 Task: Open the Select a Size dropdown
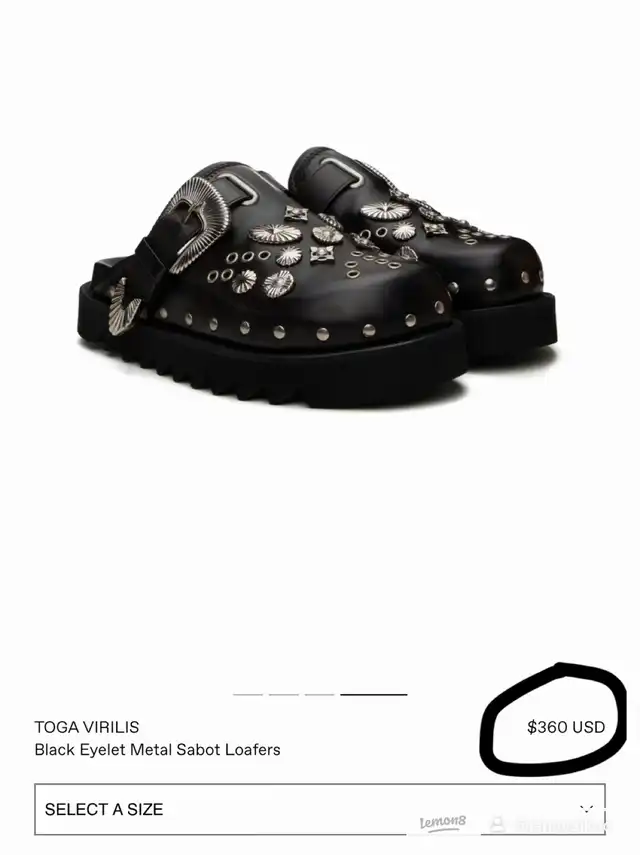319,809
